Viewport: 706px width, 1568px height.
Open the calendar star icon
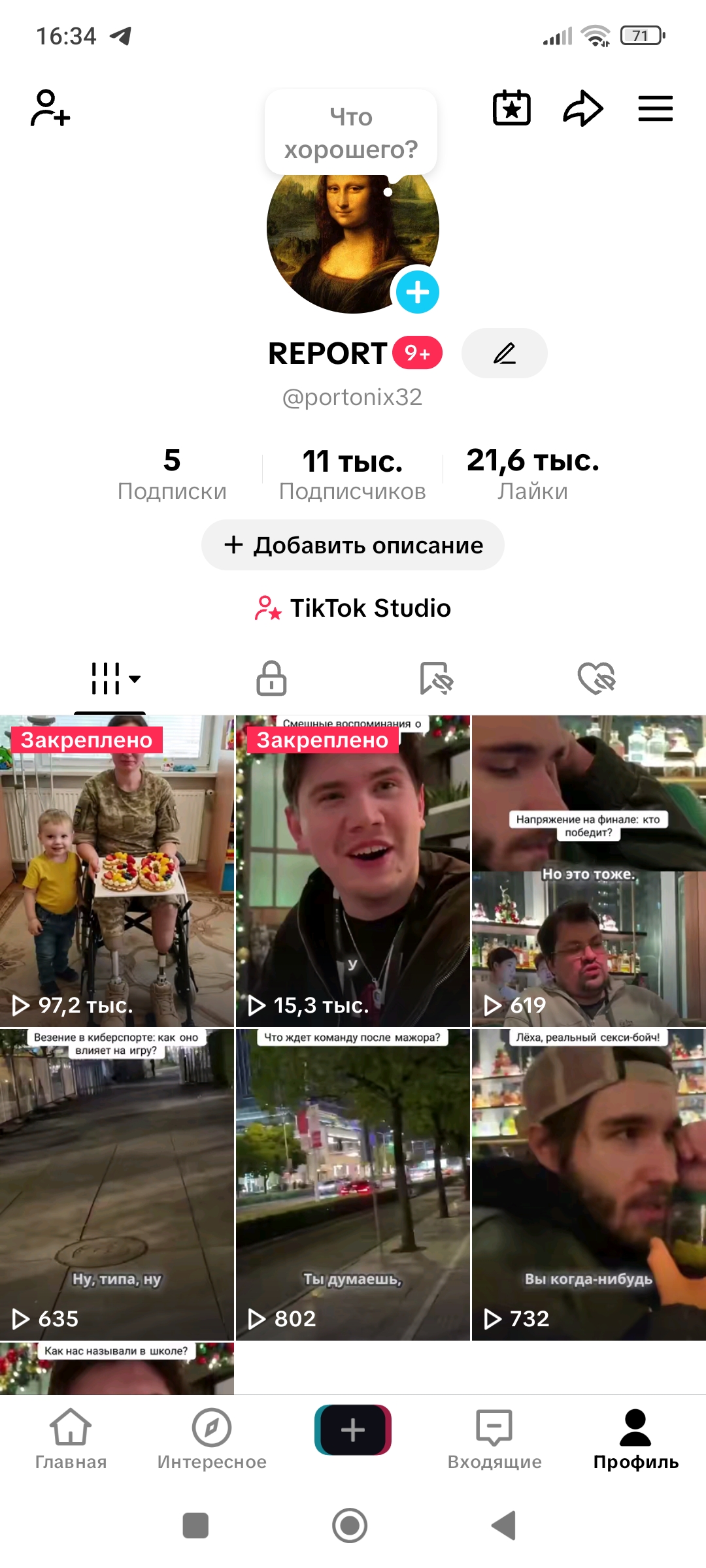pos(511,108)
